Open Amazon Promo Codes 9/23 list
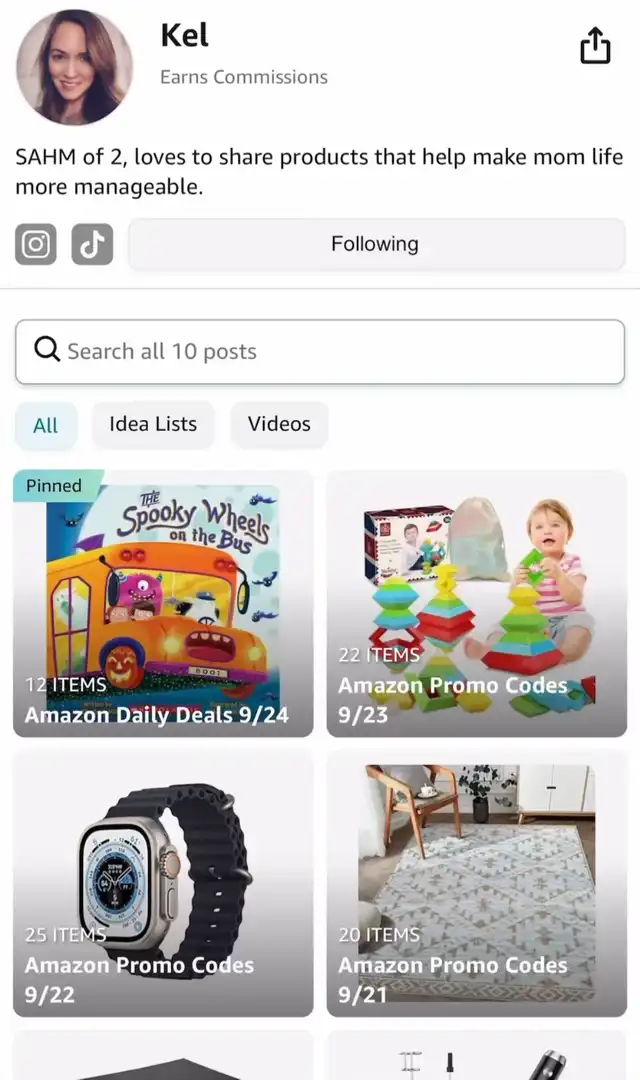Image resolution: width=640 pixels, height=1080 pixels. [x=477, y=604]
